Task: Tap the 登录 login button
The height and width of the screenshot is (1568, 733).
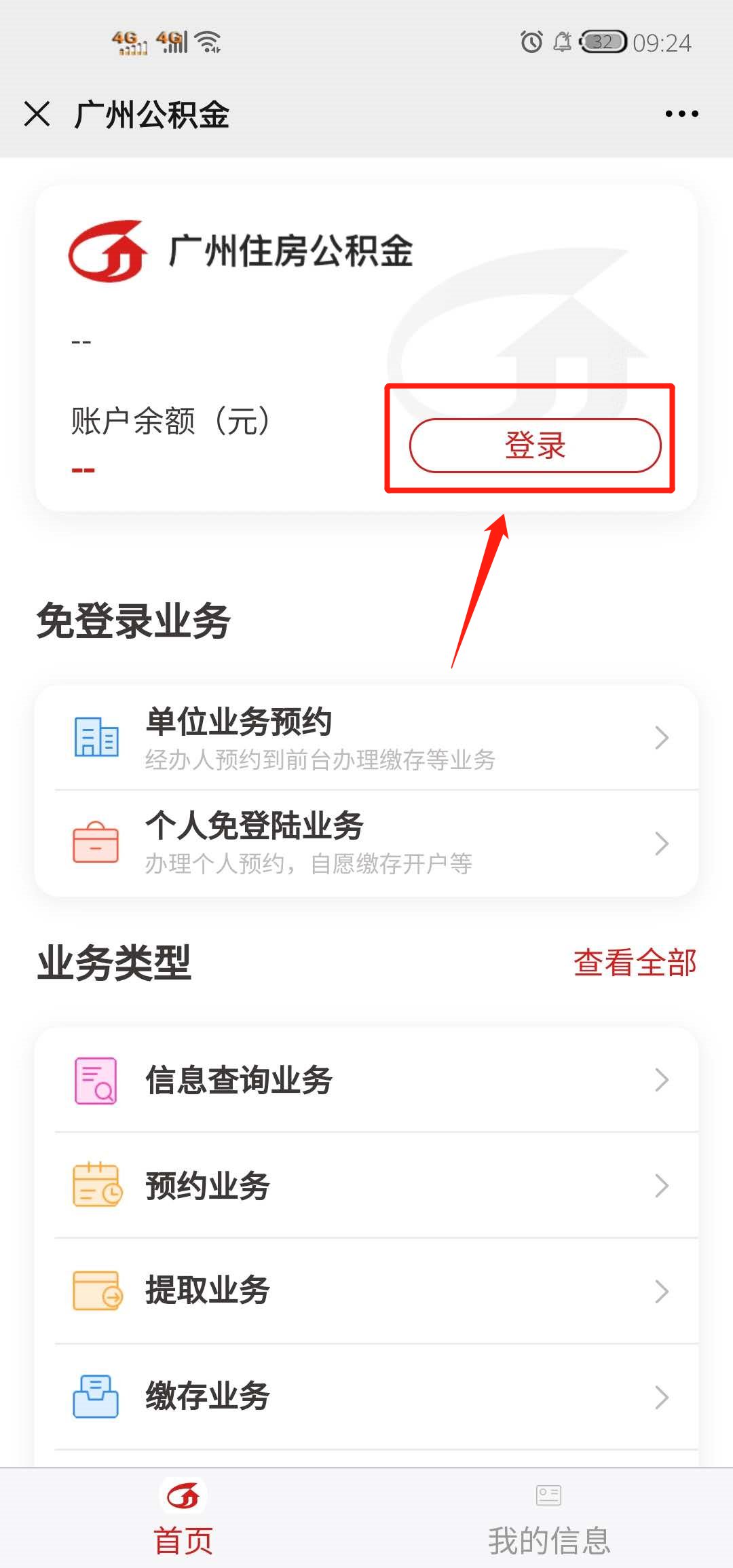Action: coord(535,445)
